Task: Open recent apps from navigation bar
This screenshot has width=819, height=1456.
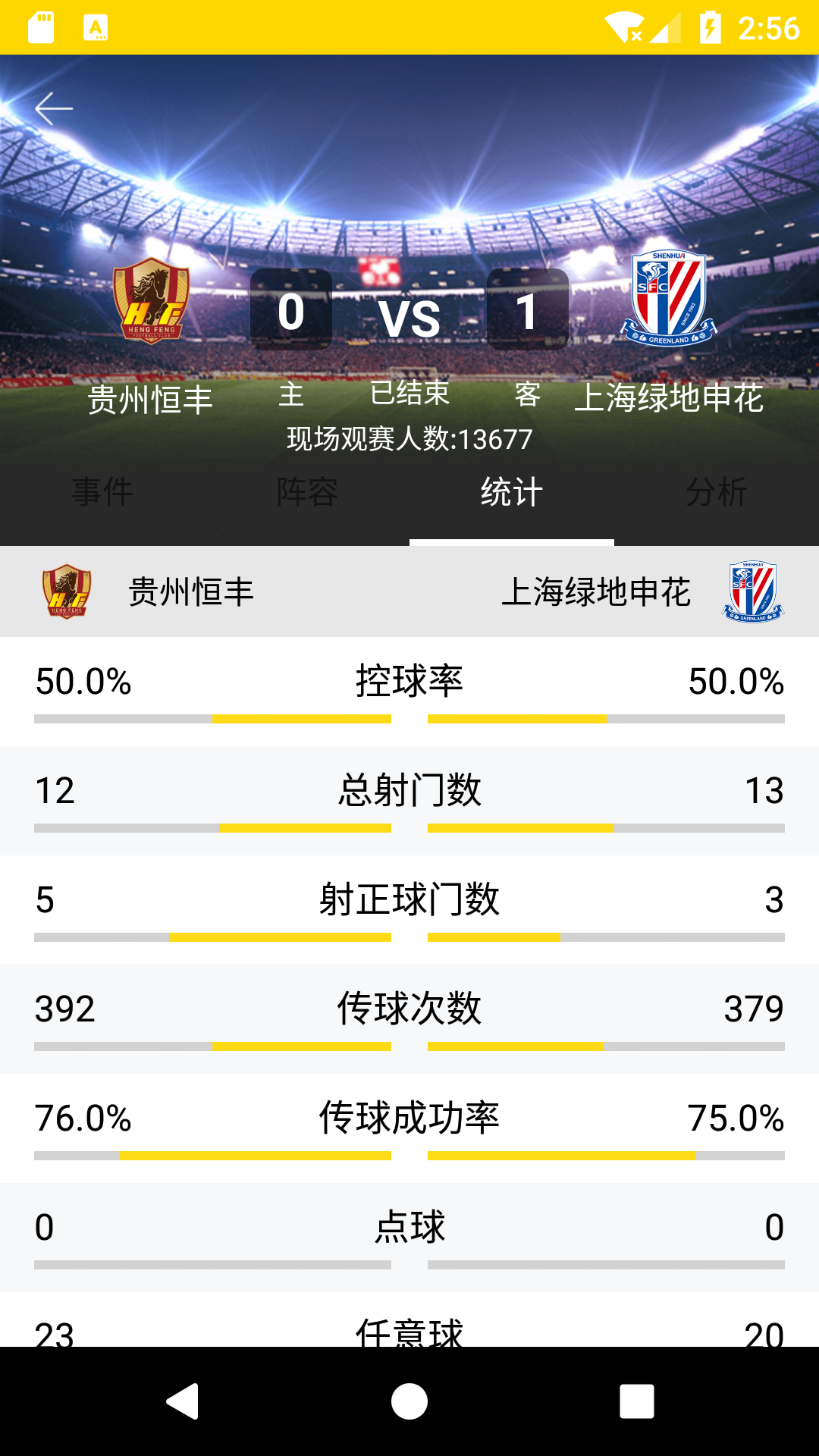Action: coord(636,1401)
